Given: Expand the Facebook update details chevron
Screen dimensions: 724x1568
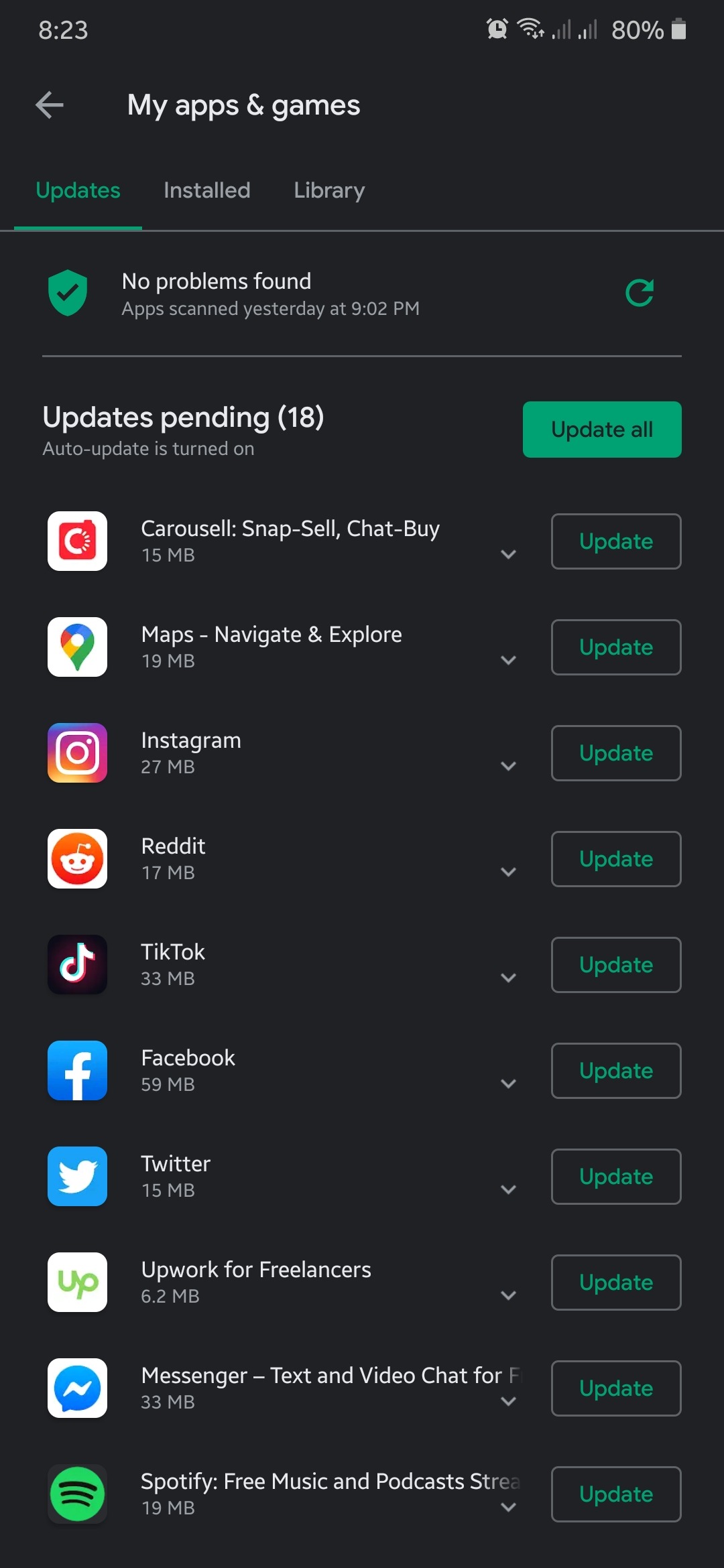Looking at the screenshot, I should (509, 1084).
